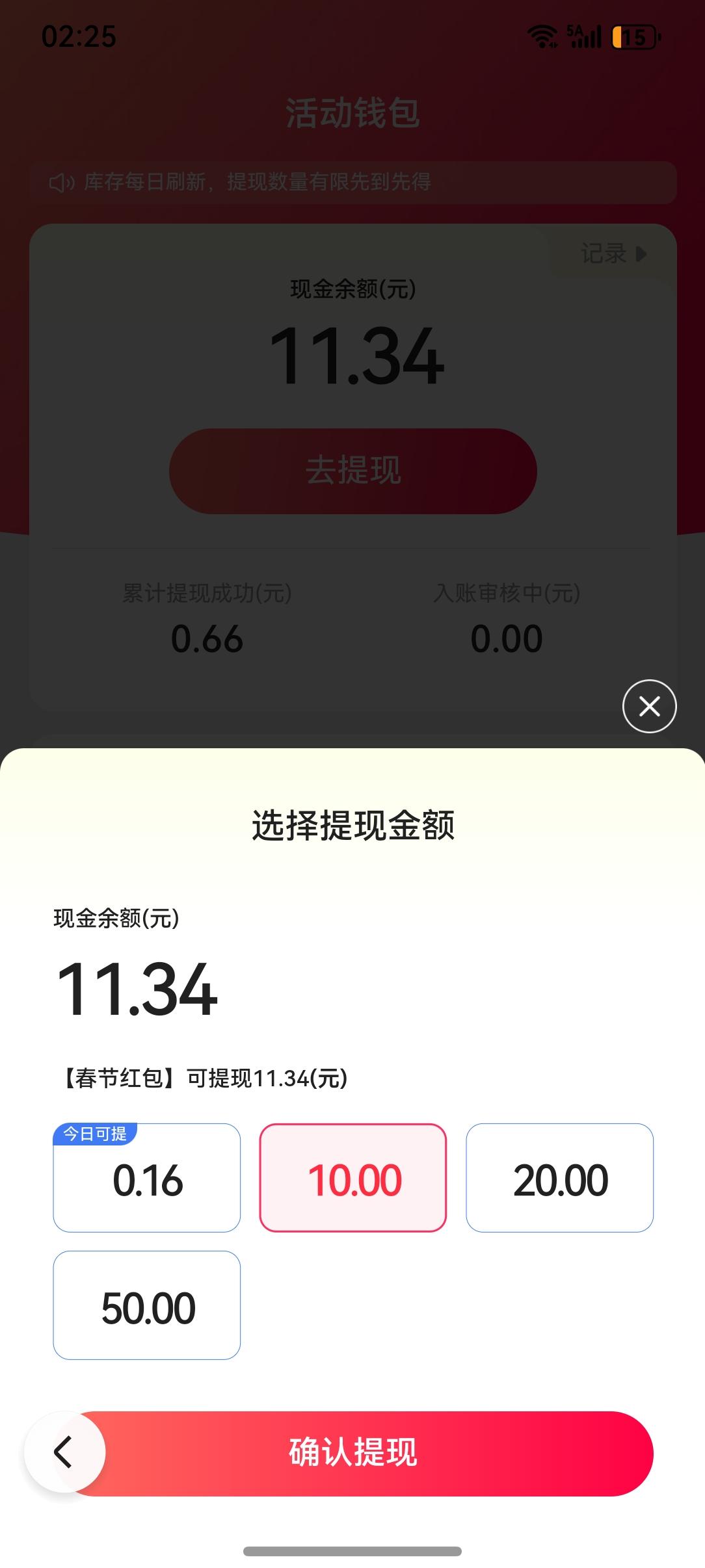Click the announcement speaker icon
This screenshot has width=705, height=1568.
(60, 183)
